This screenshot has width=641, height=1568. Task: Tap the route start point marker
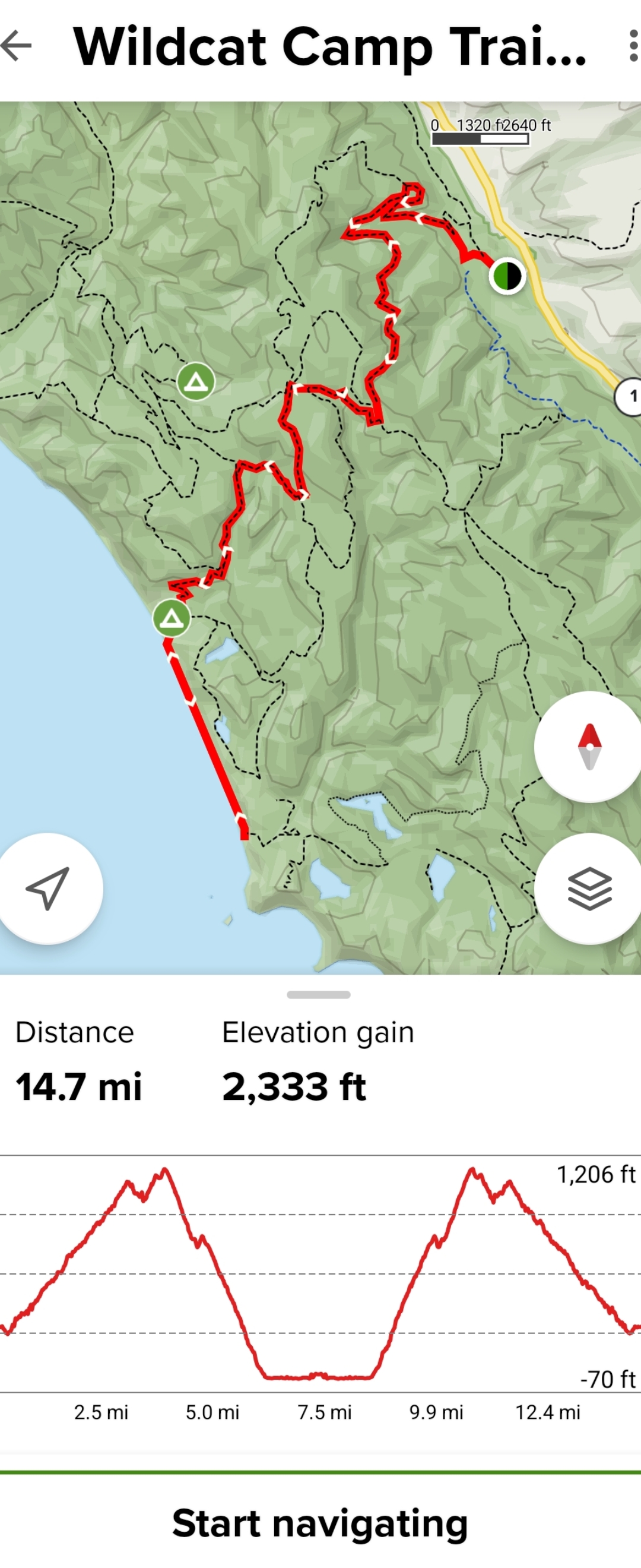[x=507, y=276]
